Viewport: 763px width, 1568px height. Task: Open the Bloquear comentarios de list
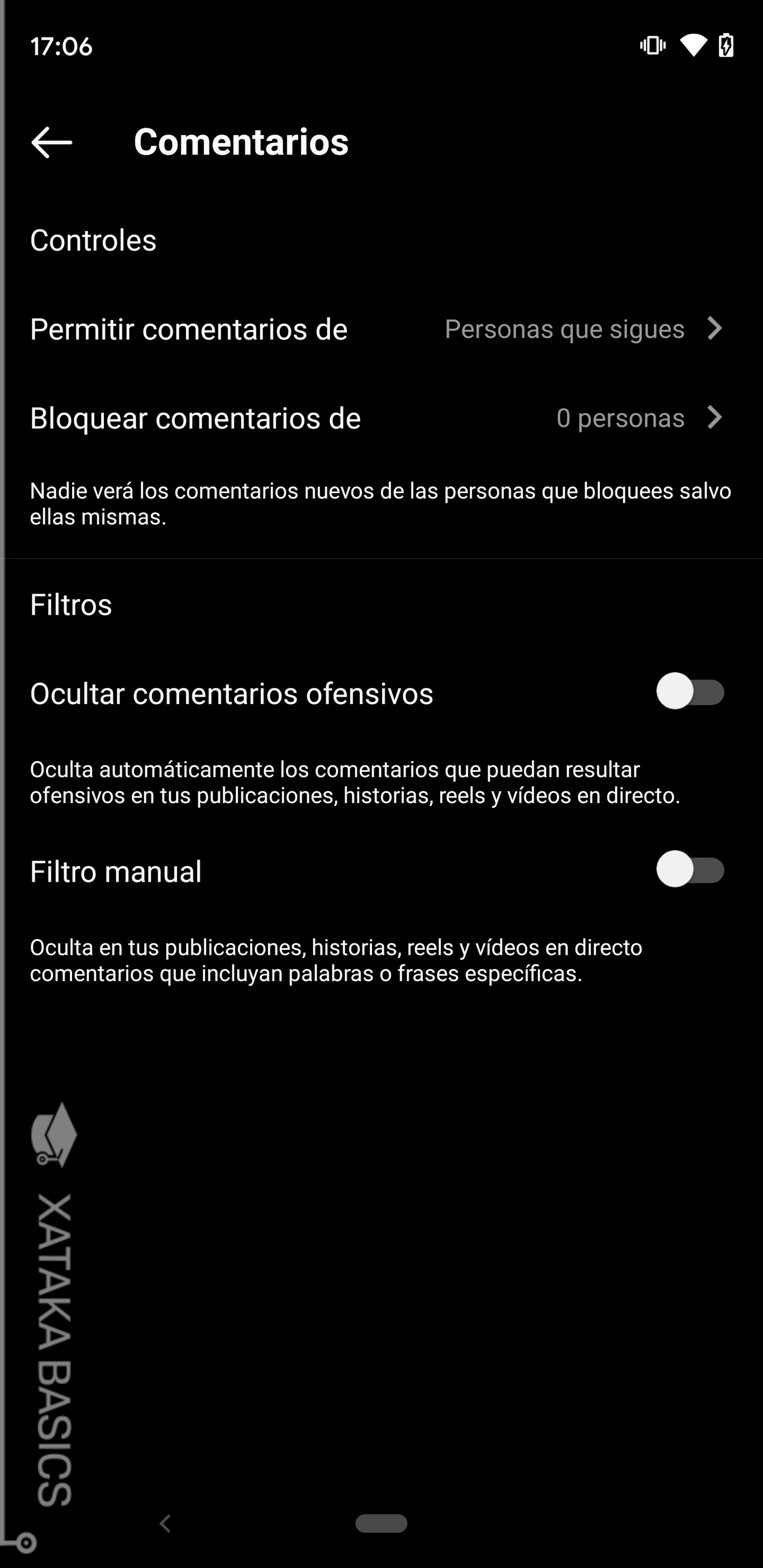coord(381,418)
